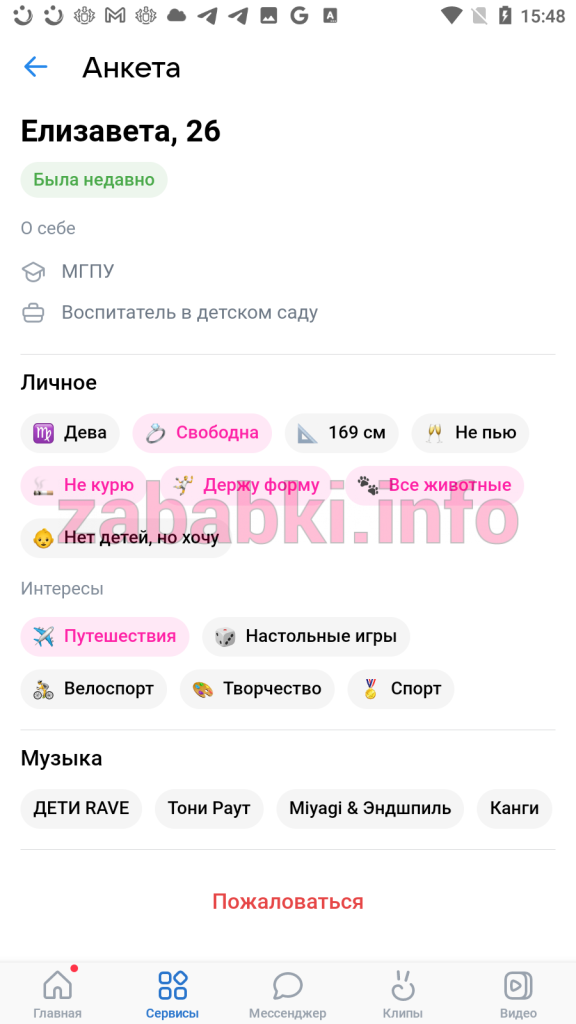Select the Путешествия interest chip

(104, 636)
